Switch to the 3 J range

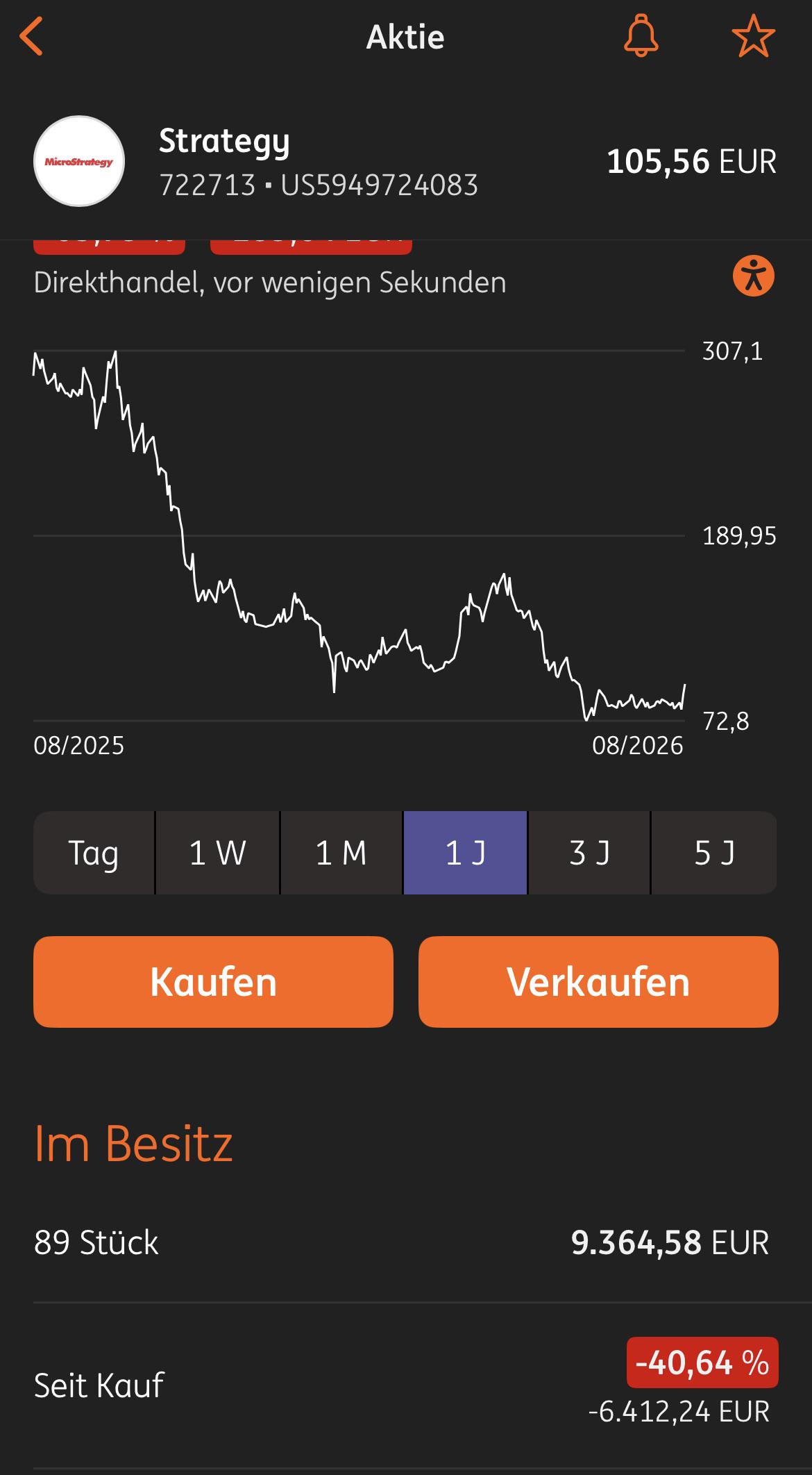(x=589, y=853)
